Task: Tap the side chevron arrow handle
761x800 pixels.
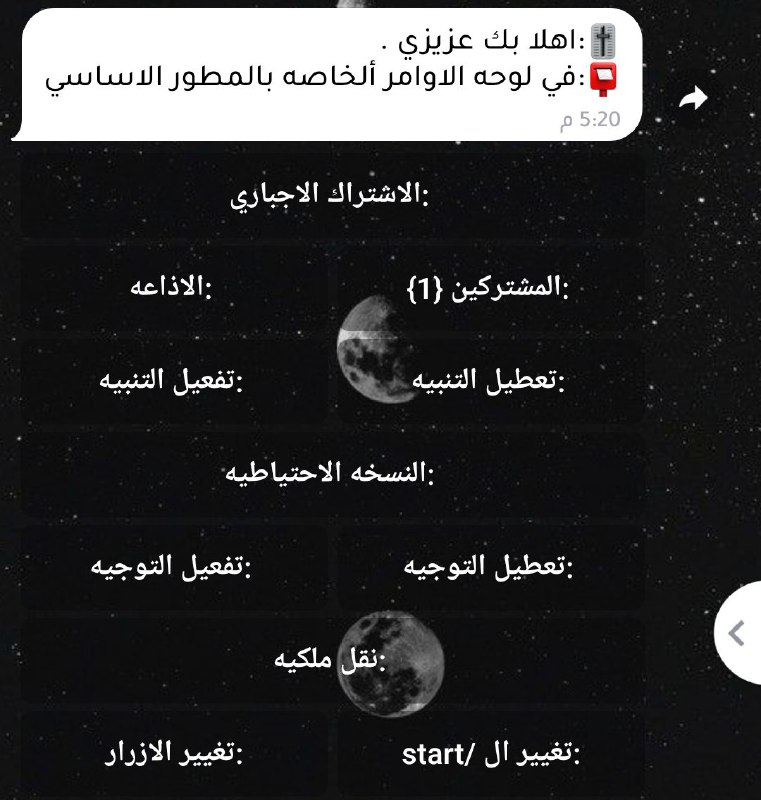Action: click(x=738, y=632)
